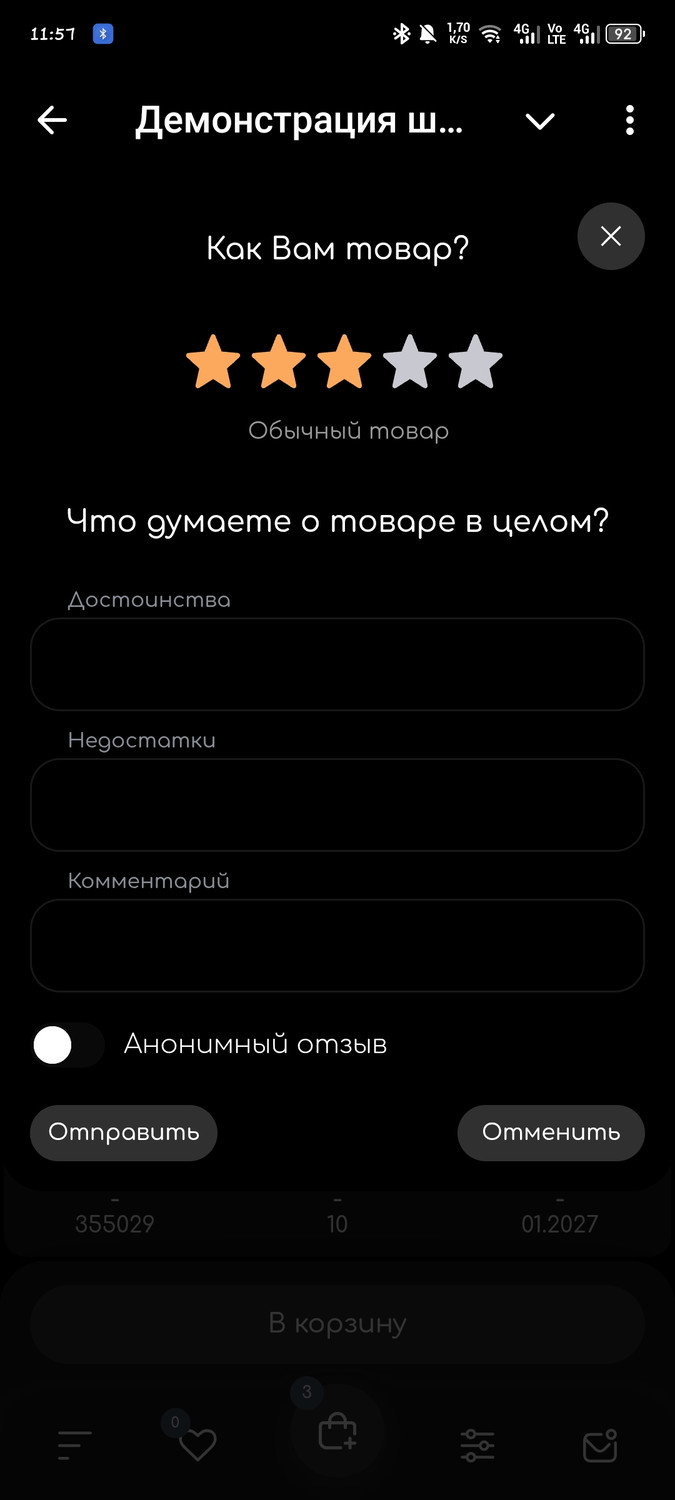This screenshot has width=675, height=1500.
Task: Give the product five stars
Action: 476,363
